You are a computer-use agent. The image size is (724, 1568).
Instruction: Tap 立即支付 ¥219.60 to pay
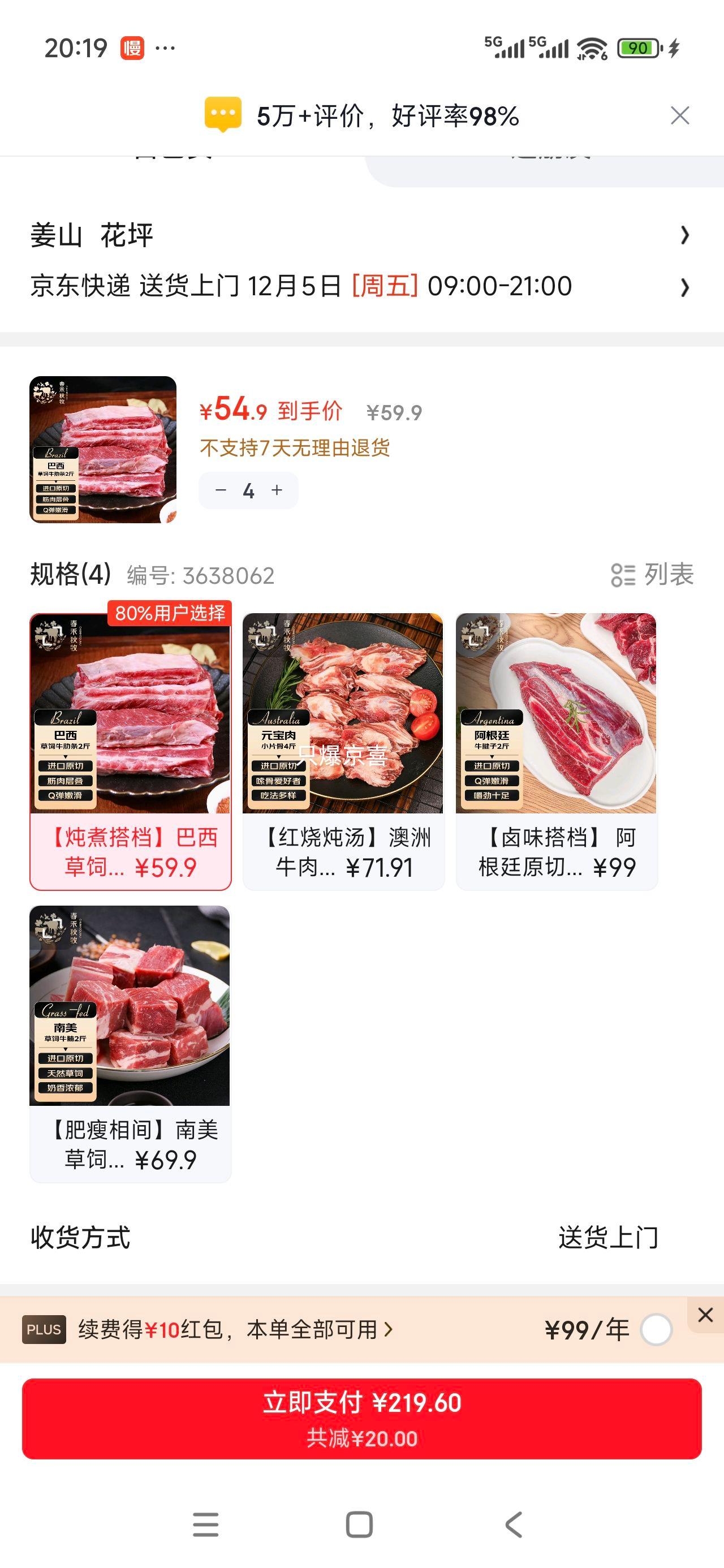[x=361, y=1418]
